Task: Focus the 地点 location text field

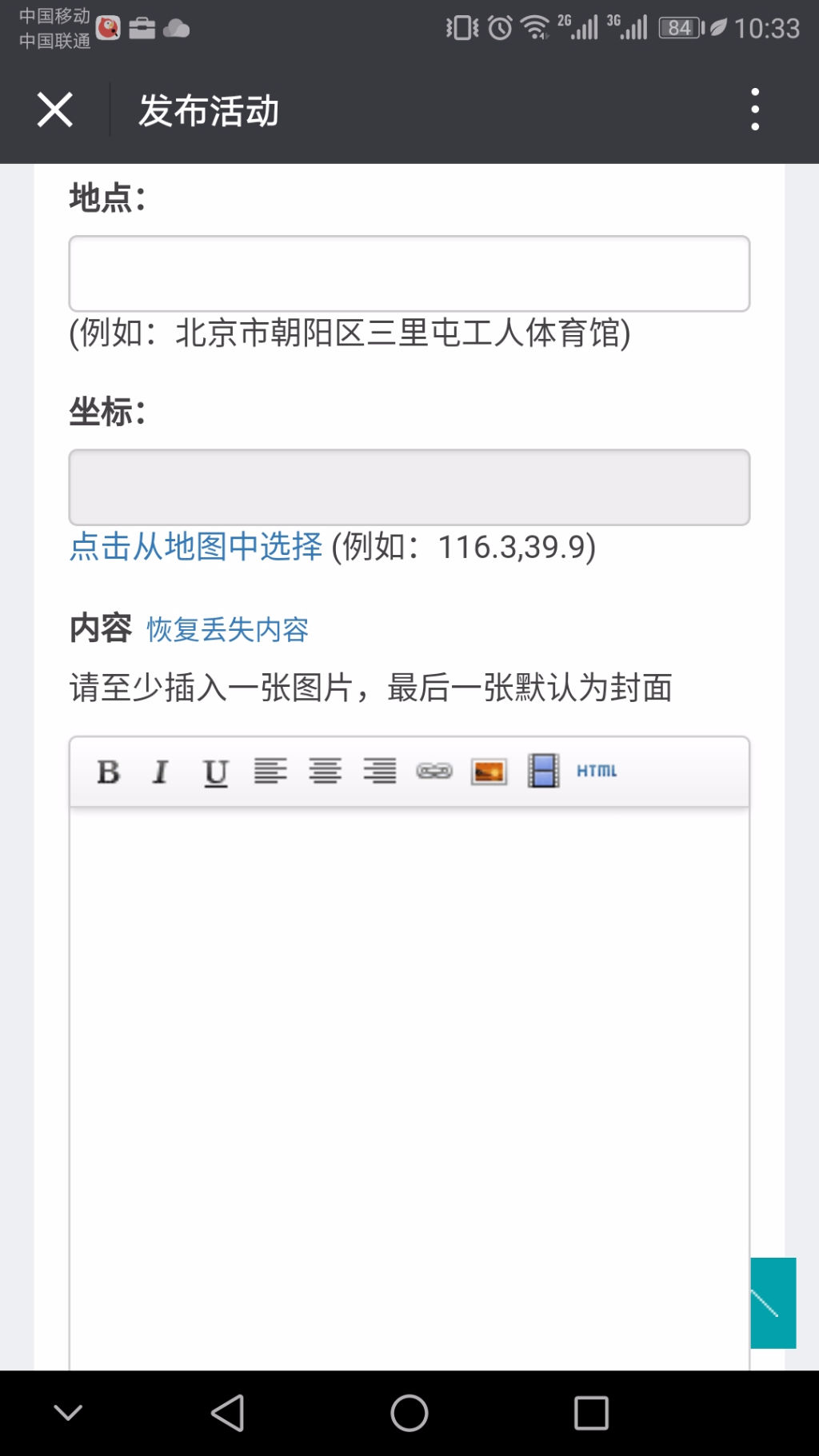Action: click(409, 273)
